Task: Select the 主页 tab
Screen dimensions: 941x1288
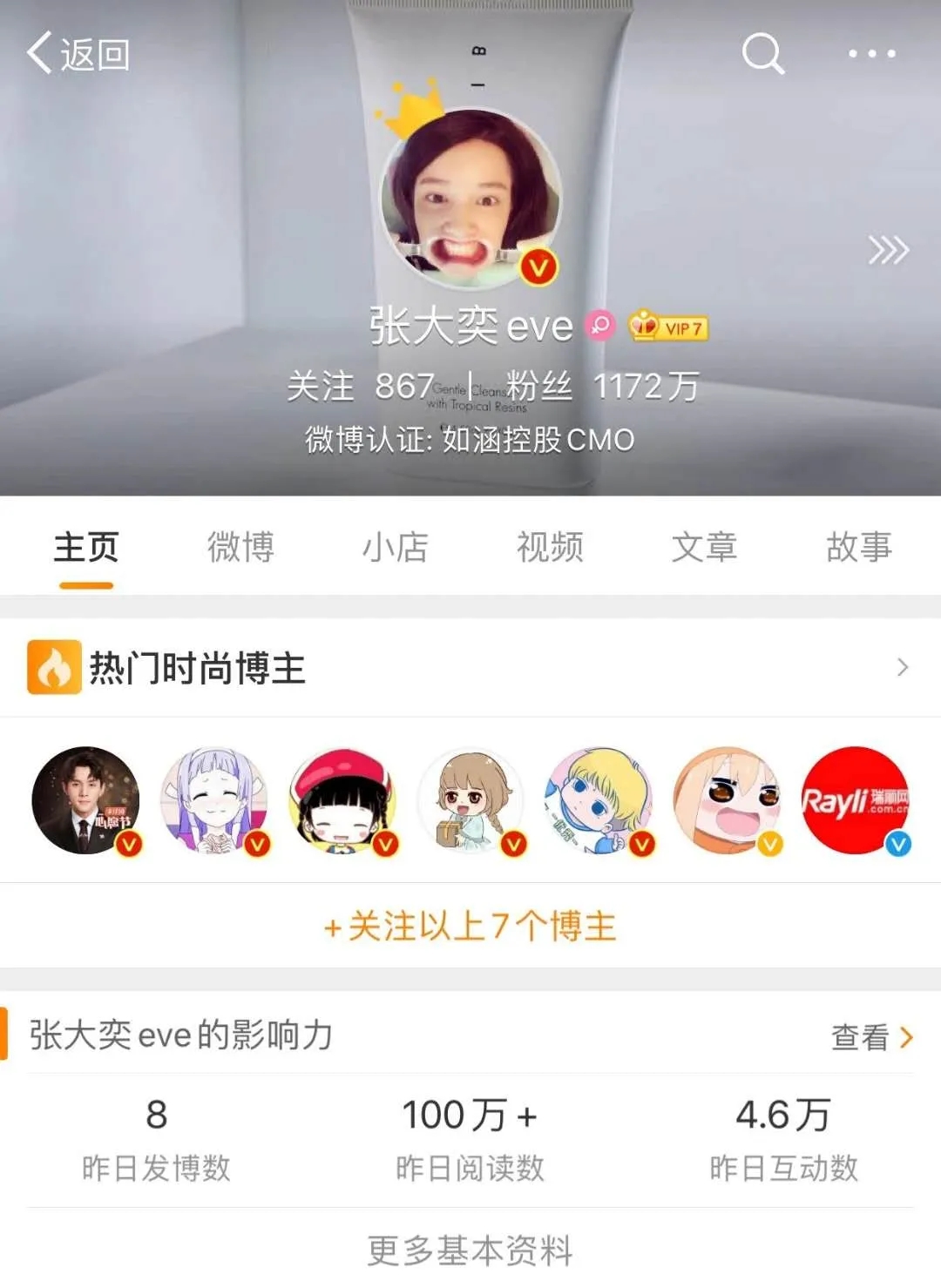Action: click(x=85, y=547)
